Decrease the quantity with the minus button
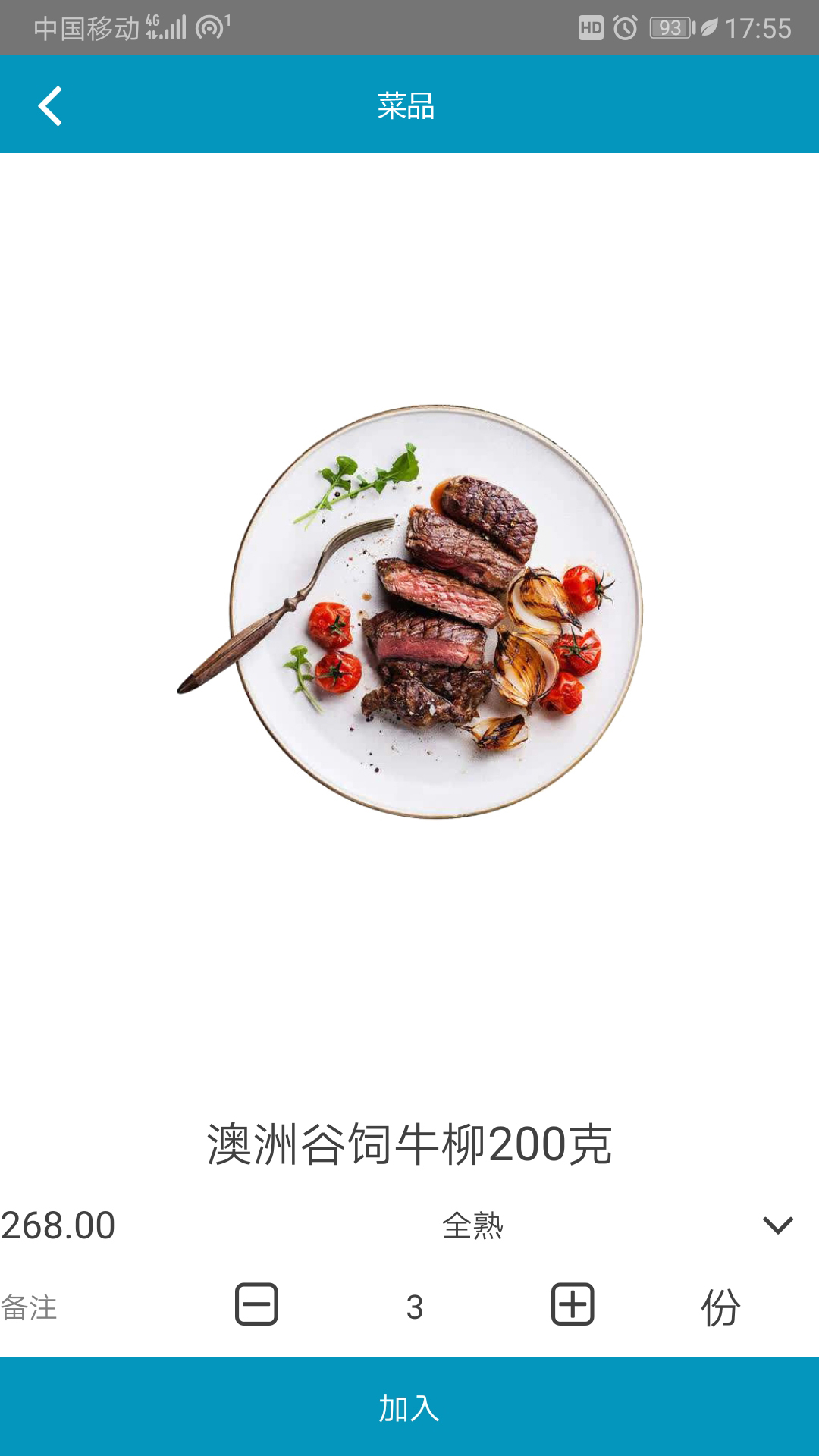Viewport: 819px width, 1456px height. 256,1304
